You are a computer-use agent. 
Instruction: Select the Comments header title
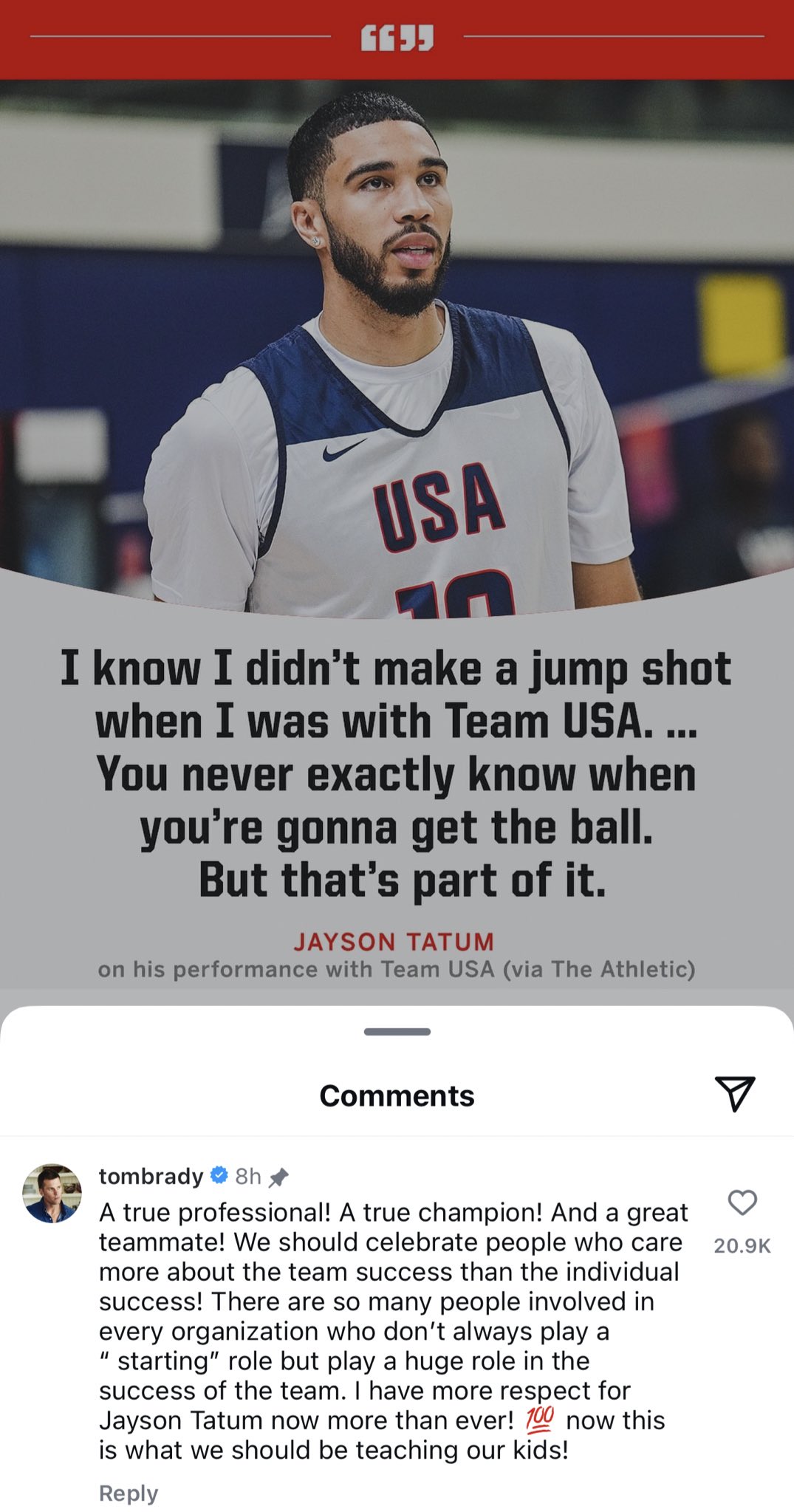tap(397, 1096)
